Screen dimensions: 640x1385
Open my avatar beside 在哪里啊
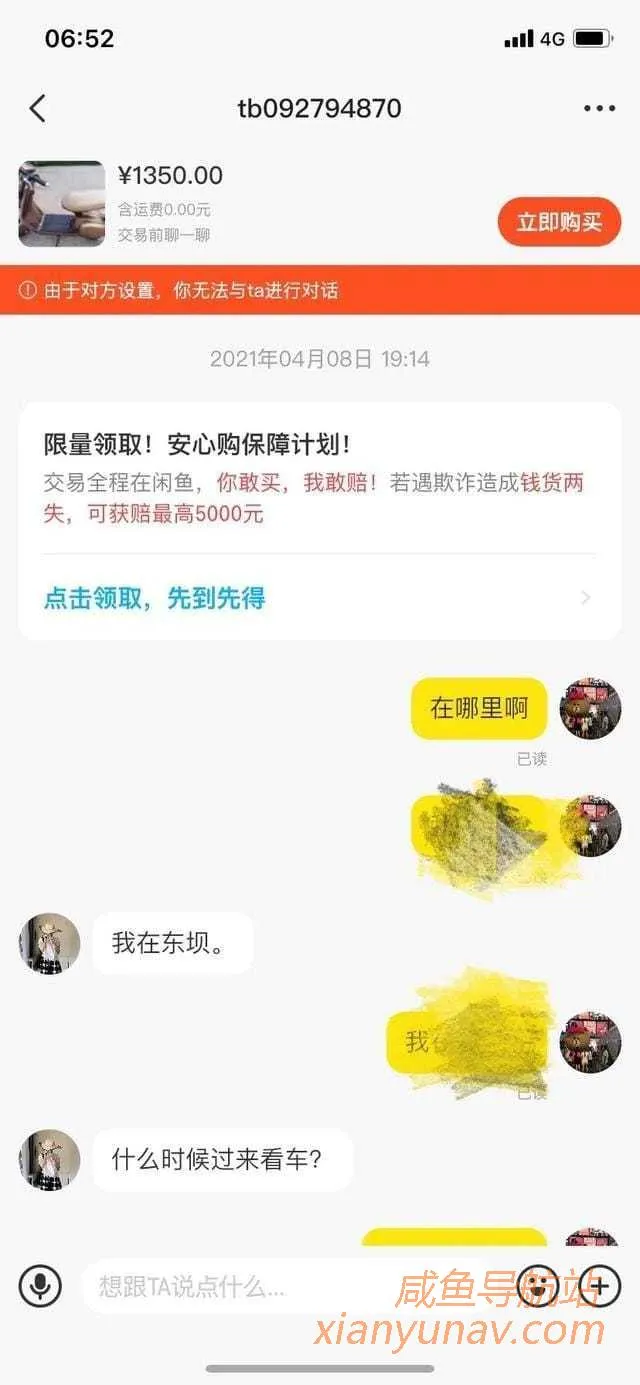coord(590,708)
